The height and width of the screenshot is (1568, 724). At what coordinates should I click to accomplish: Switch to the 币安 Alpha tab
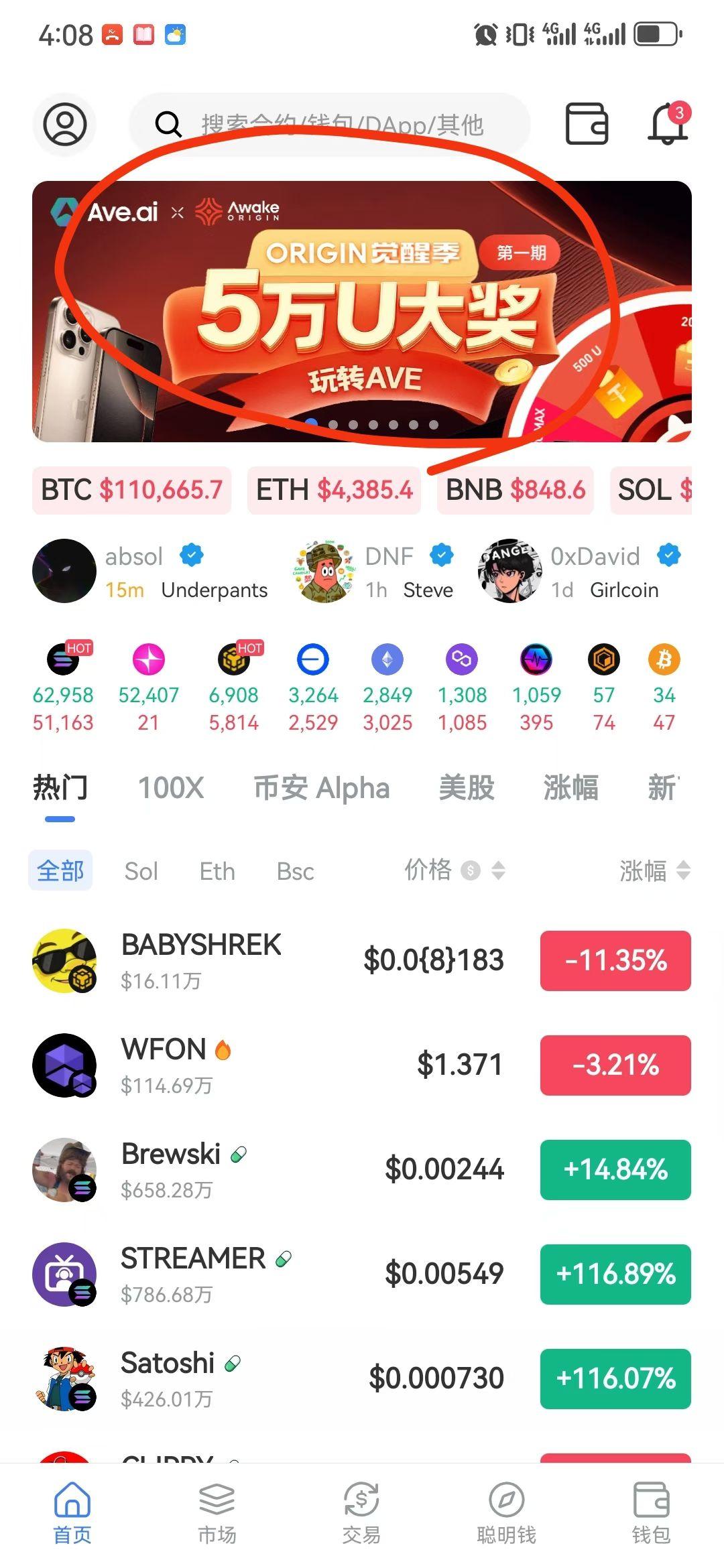(322, 788)
